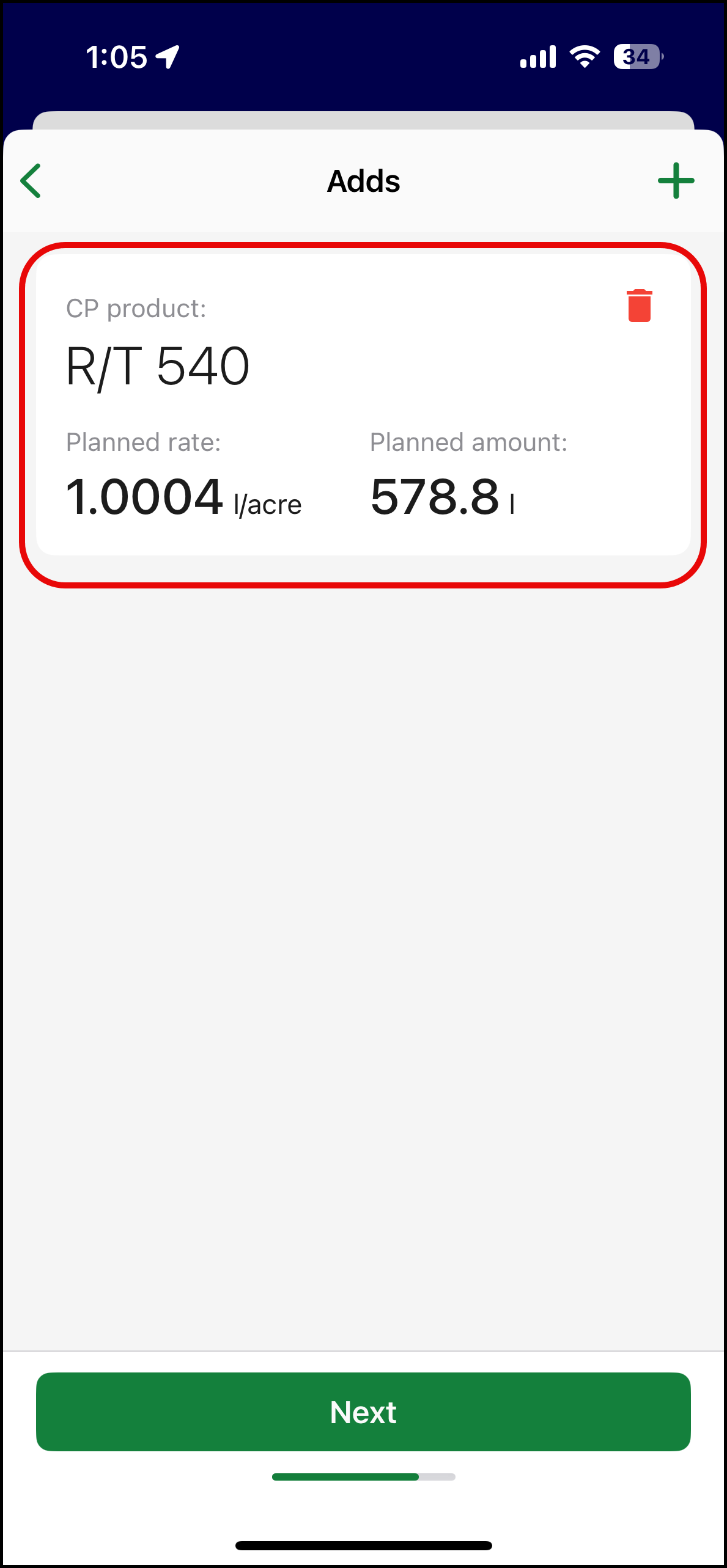Go back using the green arrow

tap(31, 181)
